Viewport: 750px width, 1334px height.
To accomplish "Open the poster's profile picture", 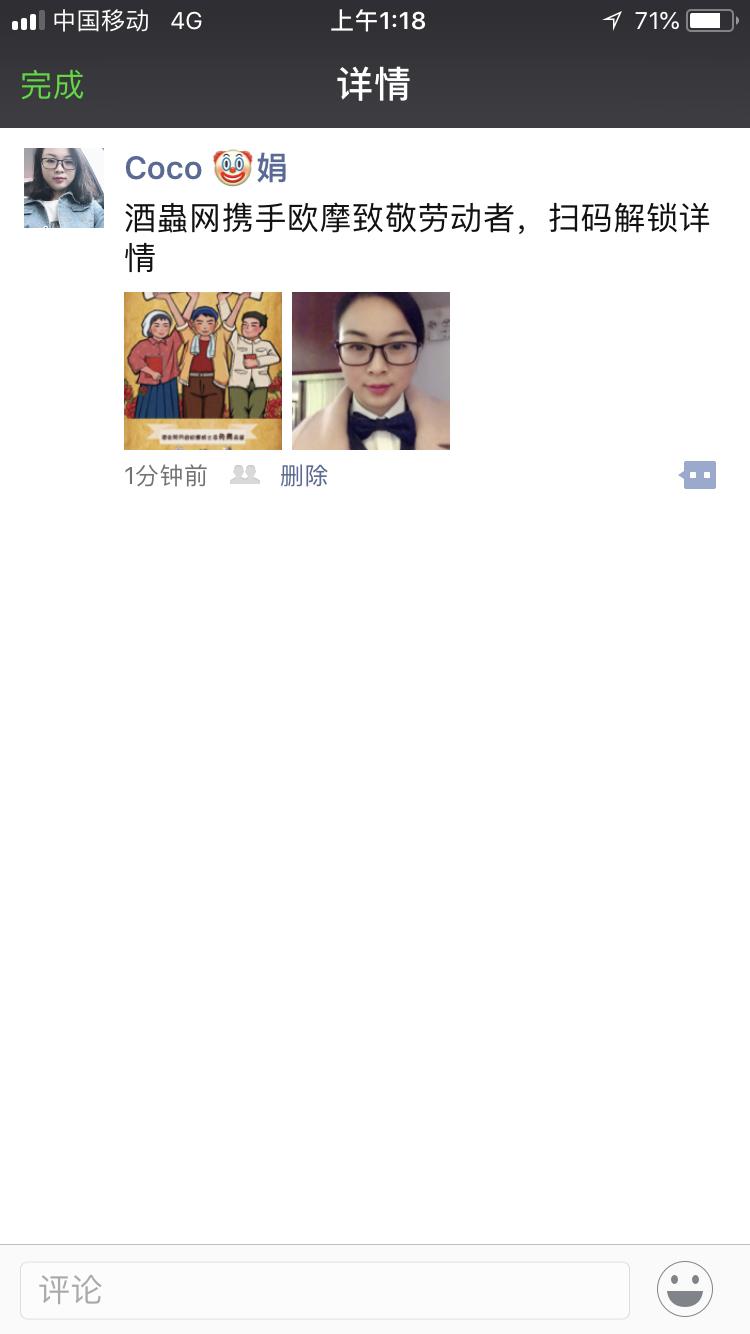I will [x=64, y=188].
